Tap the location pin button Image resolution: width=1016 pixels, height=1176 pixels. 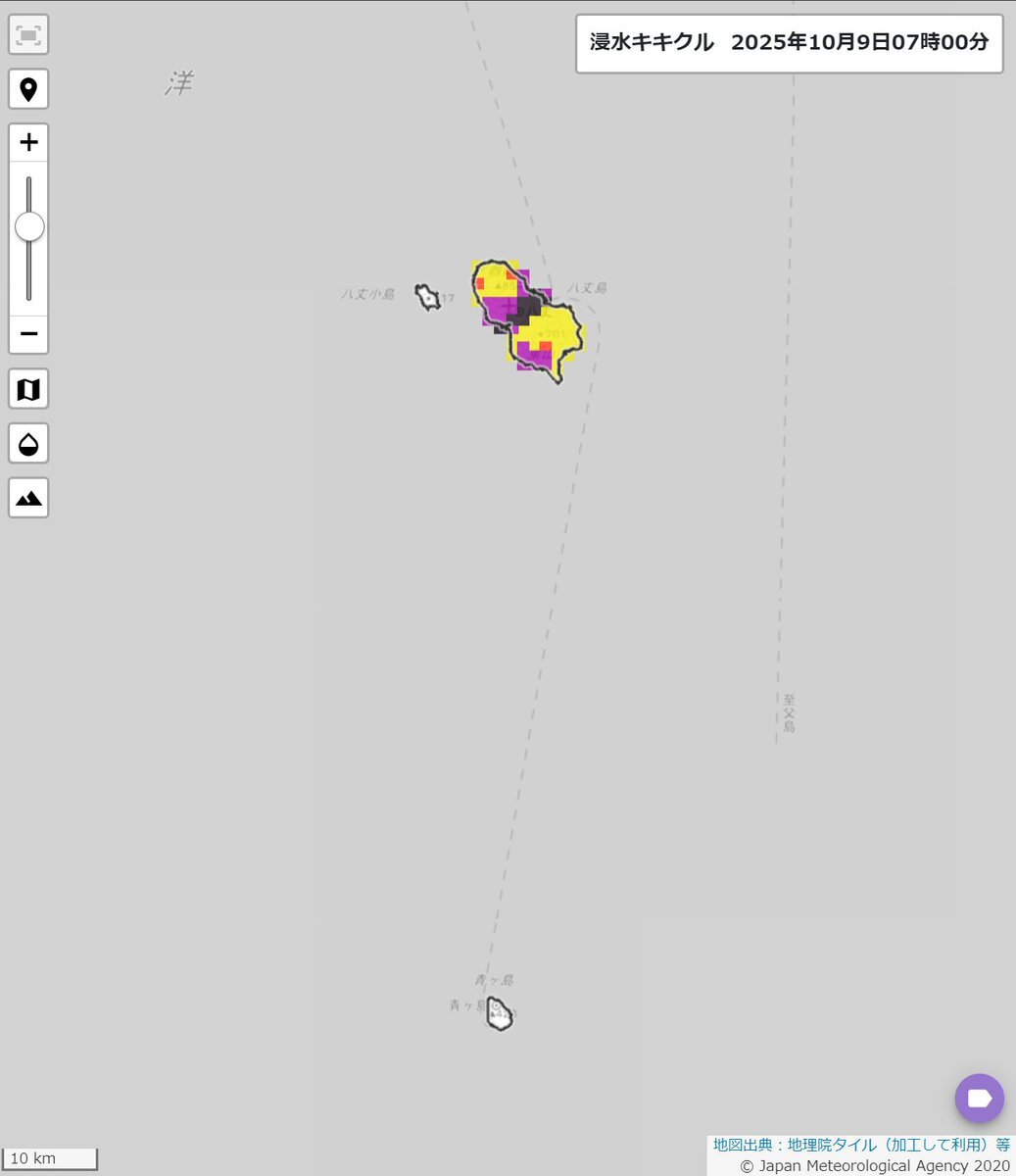click(x=28, y=89)
